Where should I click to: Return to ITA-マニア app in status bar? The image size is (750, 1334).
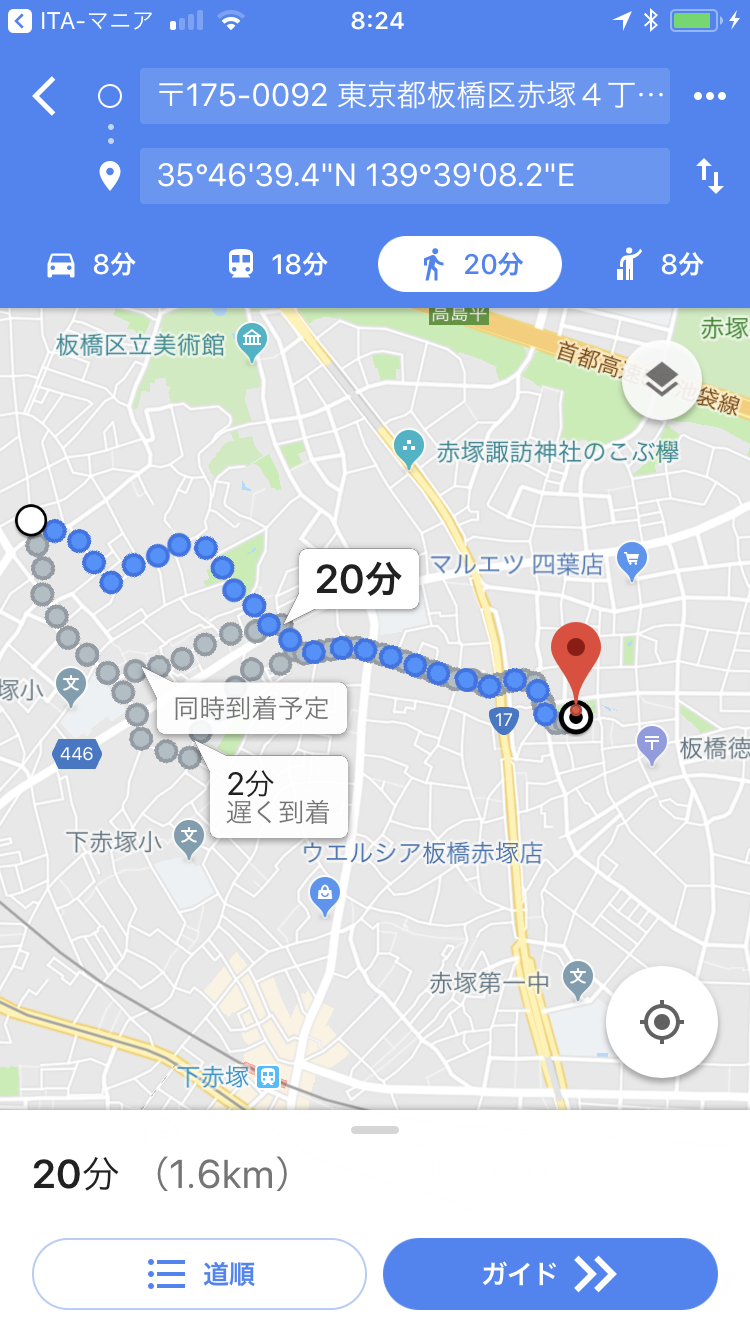tap(82, 20)
